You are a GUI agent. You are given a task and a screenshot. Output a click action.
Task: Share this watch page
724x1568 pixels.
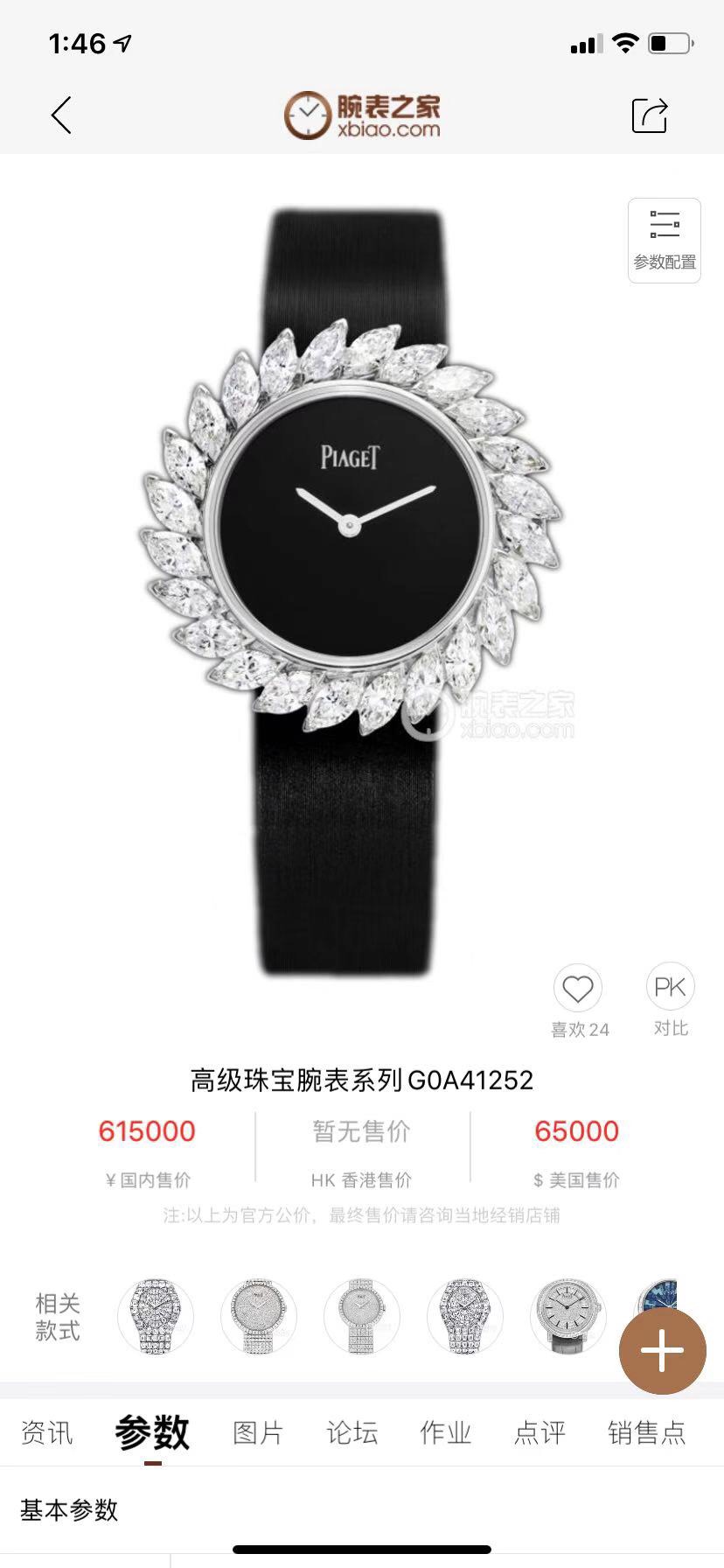coord(650,115)
